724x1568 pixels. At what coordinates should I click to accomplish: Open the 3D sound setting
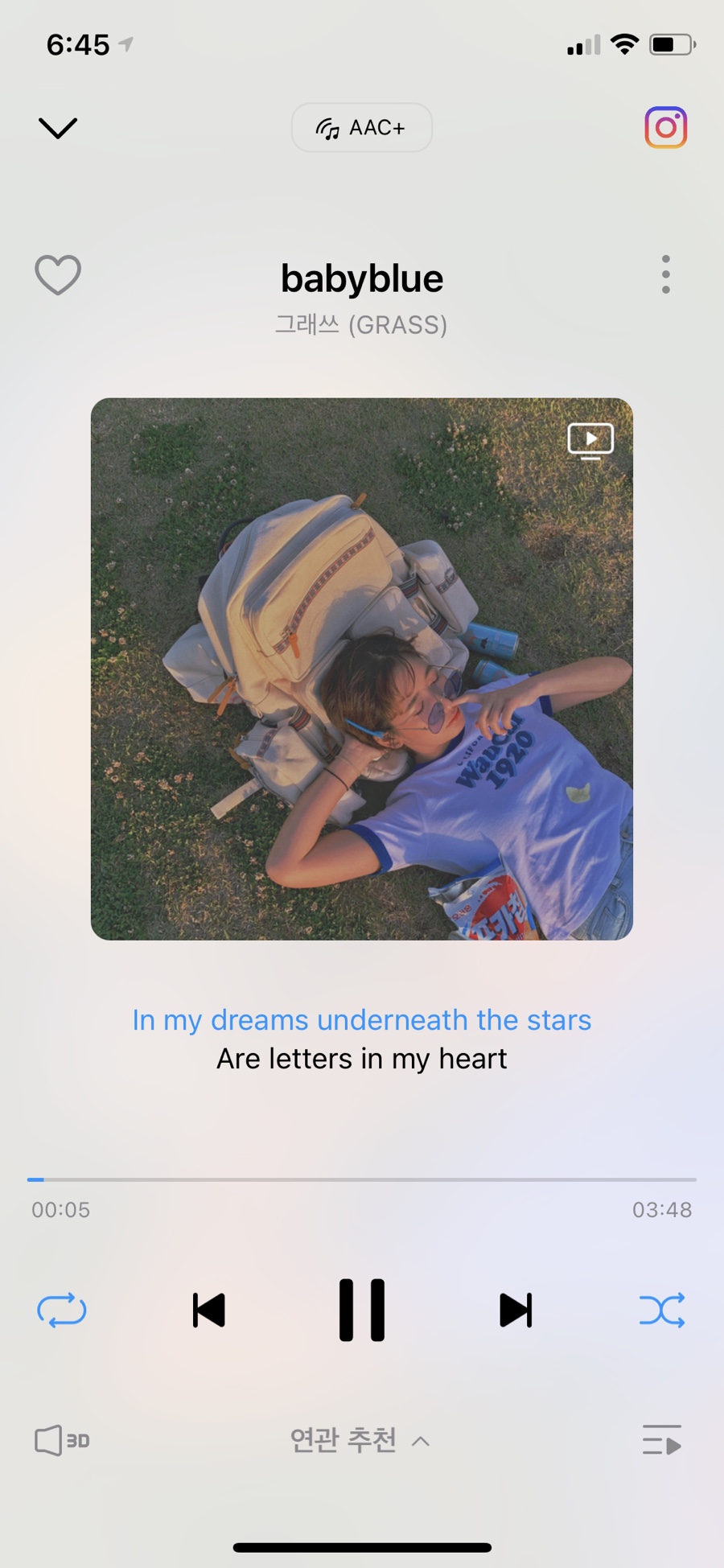click(62, 1440)
